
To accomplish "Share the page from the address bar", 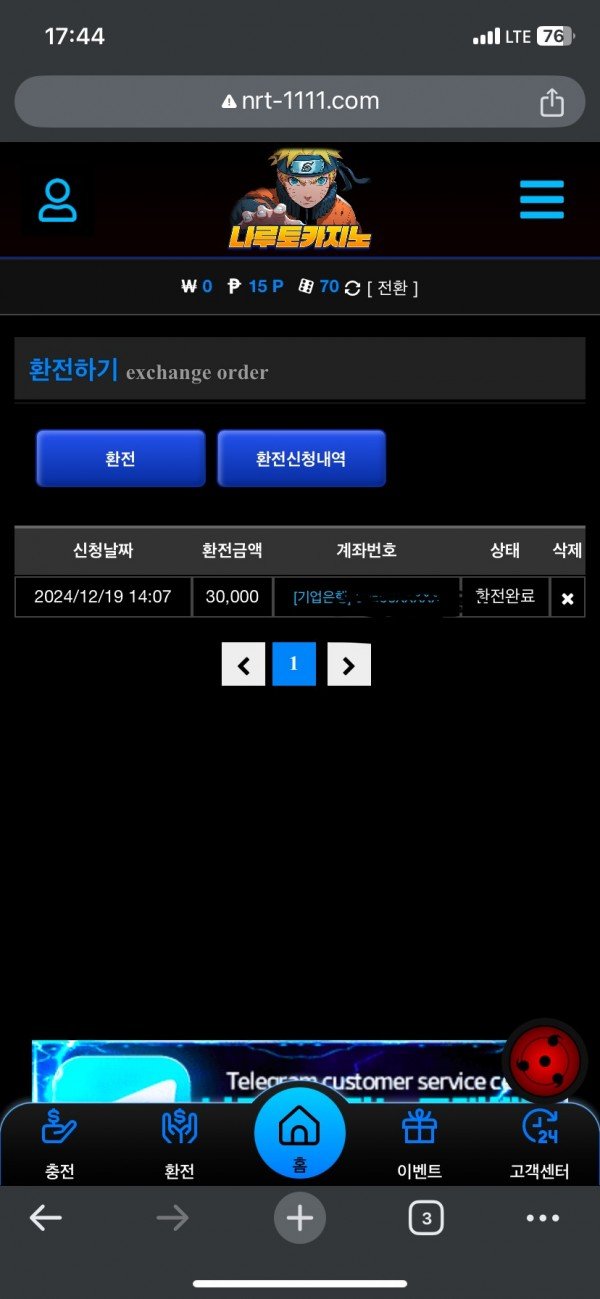I will pyautogui.click(x=552, y=102).
